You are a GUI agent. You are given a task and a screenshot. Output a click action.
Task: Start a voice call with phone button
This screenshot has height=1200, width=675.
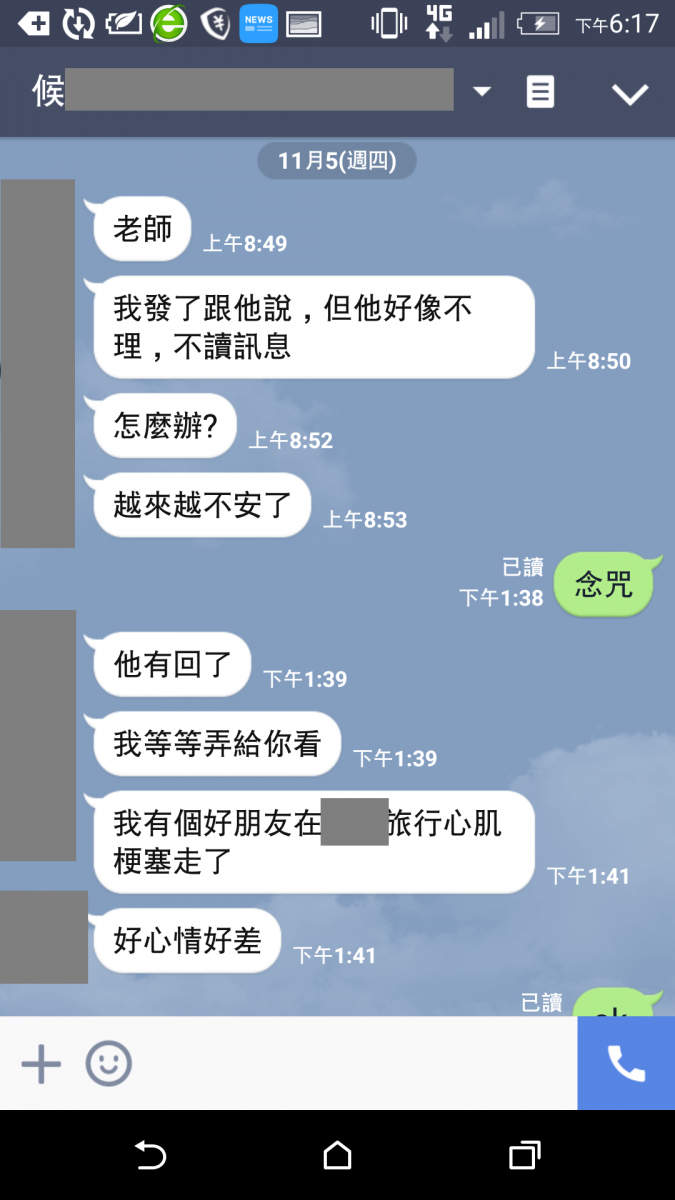626,1064
